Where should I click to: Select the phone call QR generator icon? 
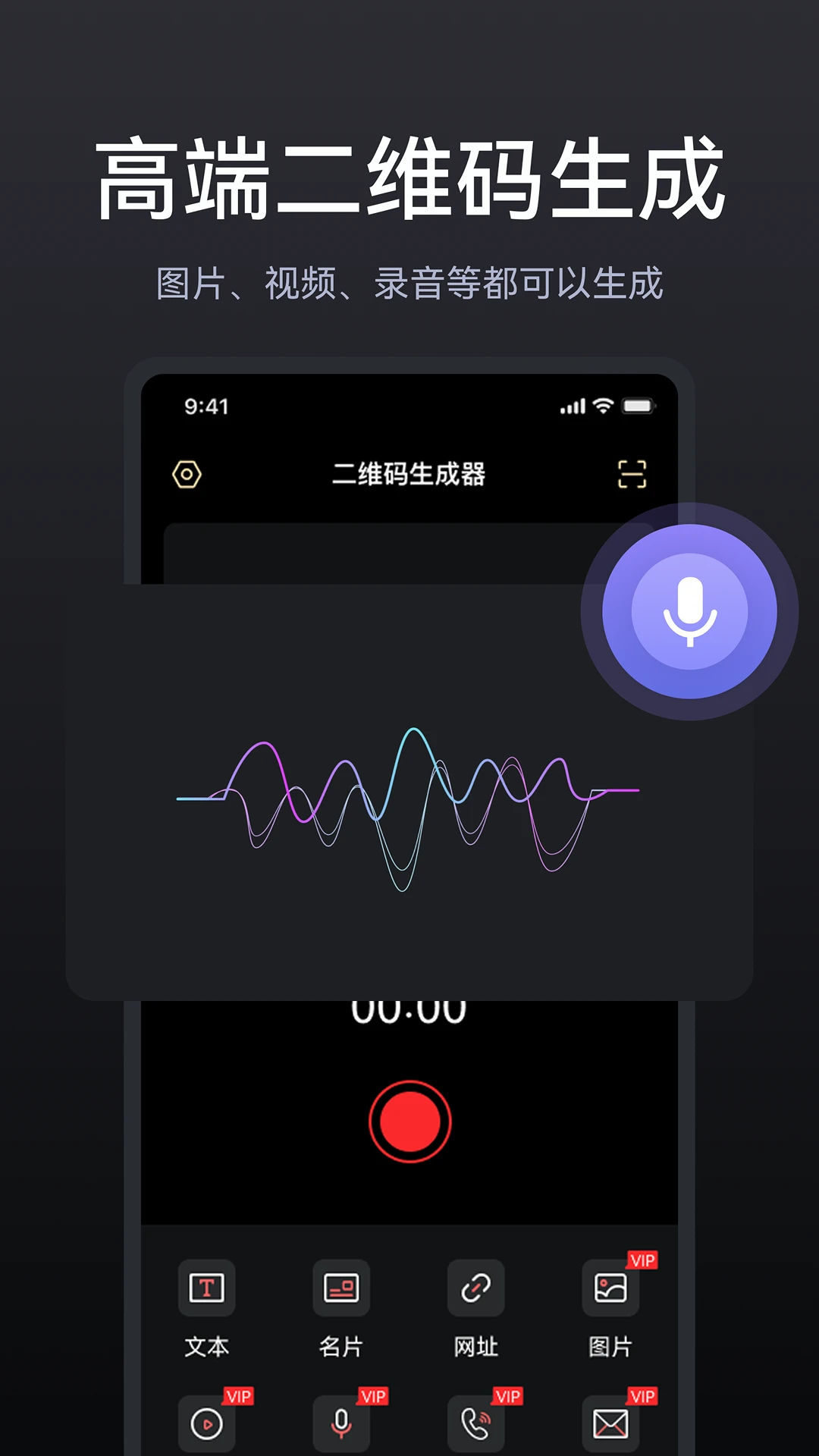[x=475, y=1423]
